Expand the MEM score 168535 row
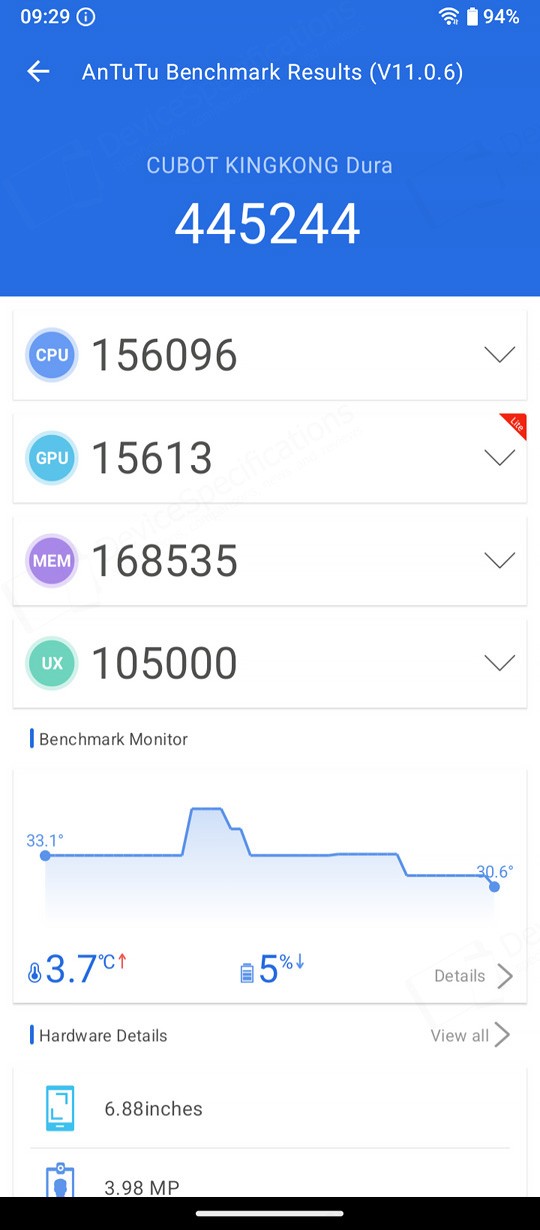 [270, 560]
